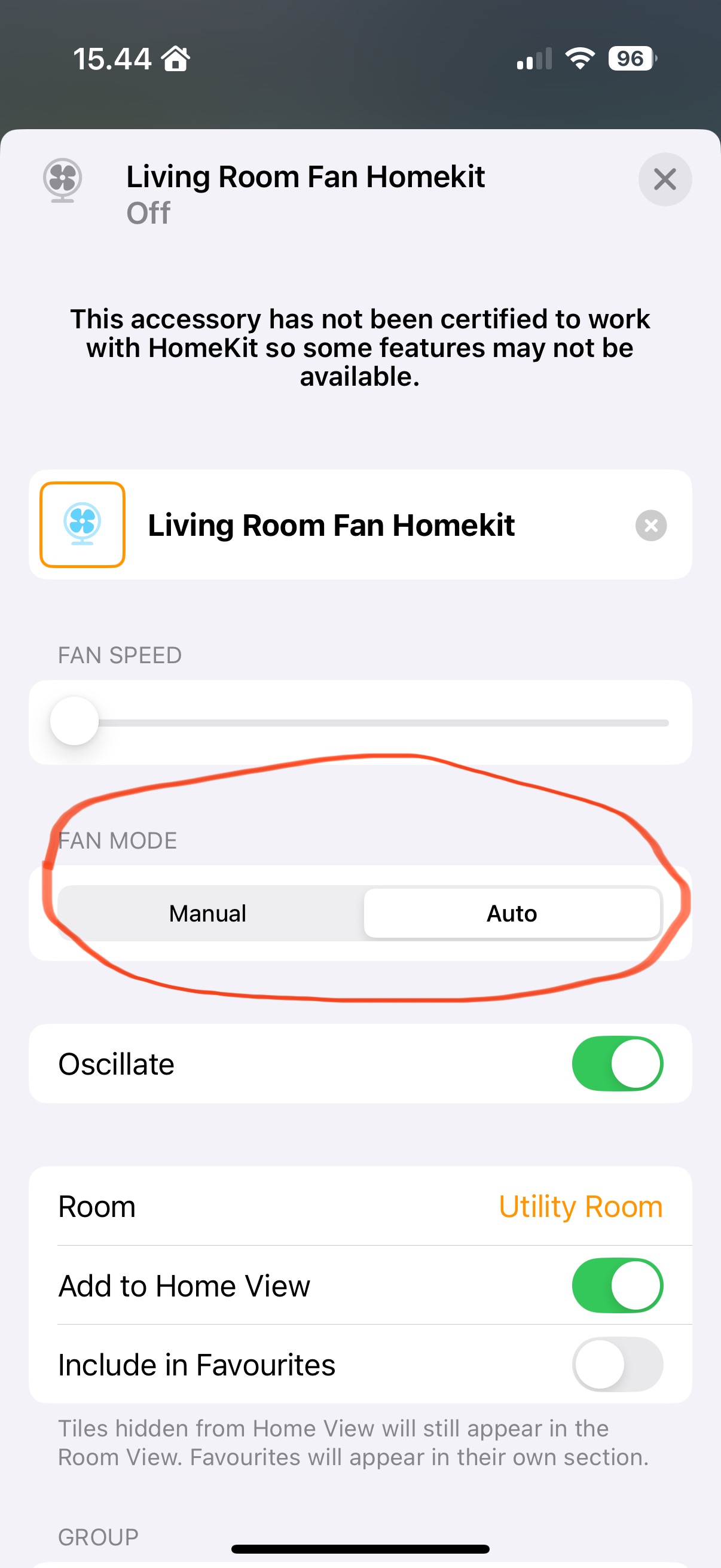Select Auto fan mode

point(512,913)
